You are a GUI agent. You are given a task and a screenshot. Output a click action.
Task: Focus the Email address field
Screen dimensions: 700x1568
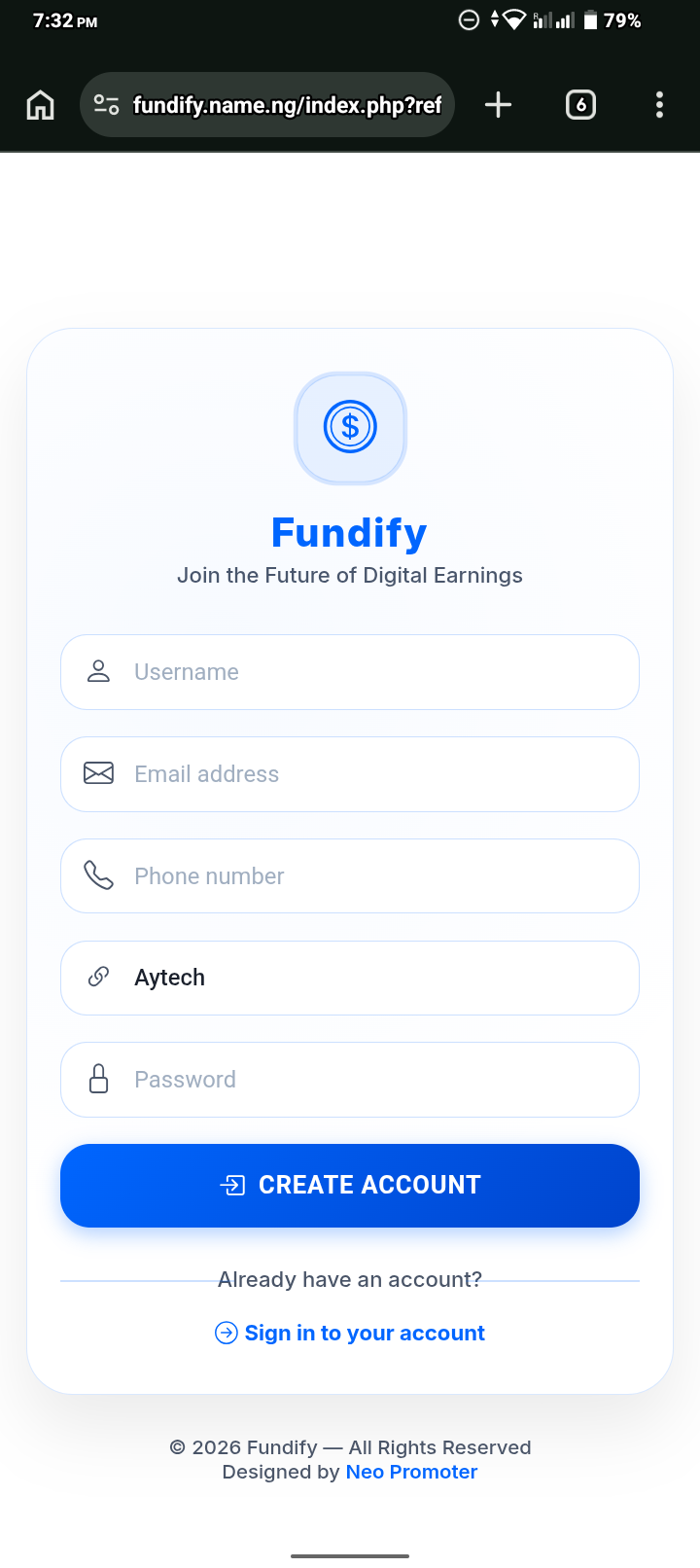350,774
